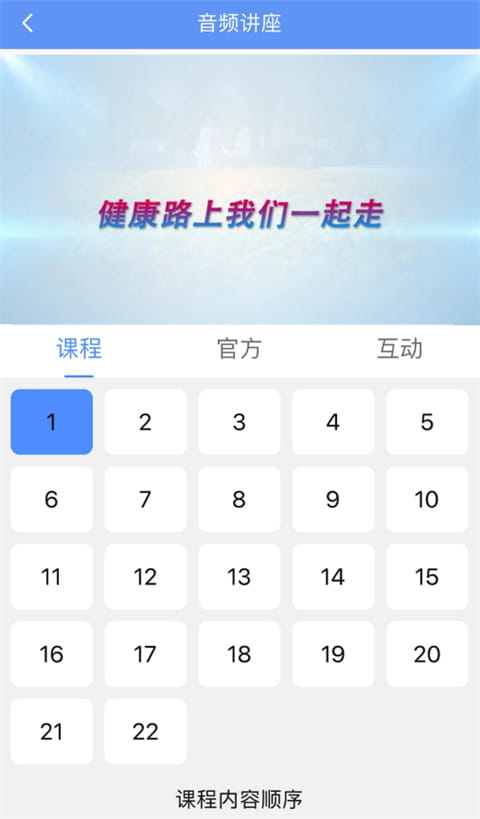
Task: Go back using the top-left arrow
Action: tap(28, 24)
